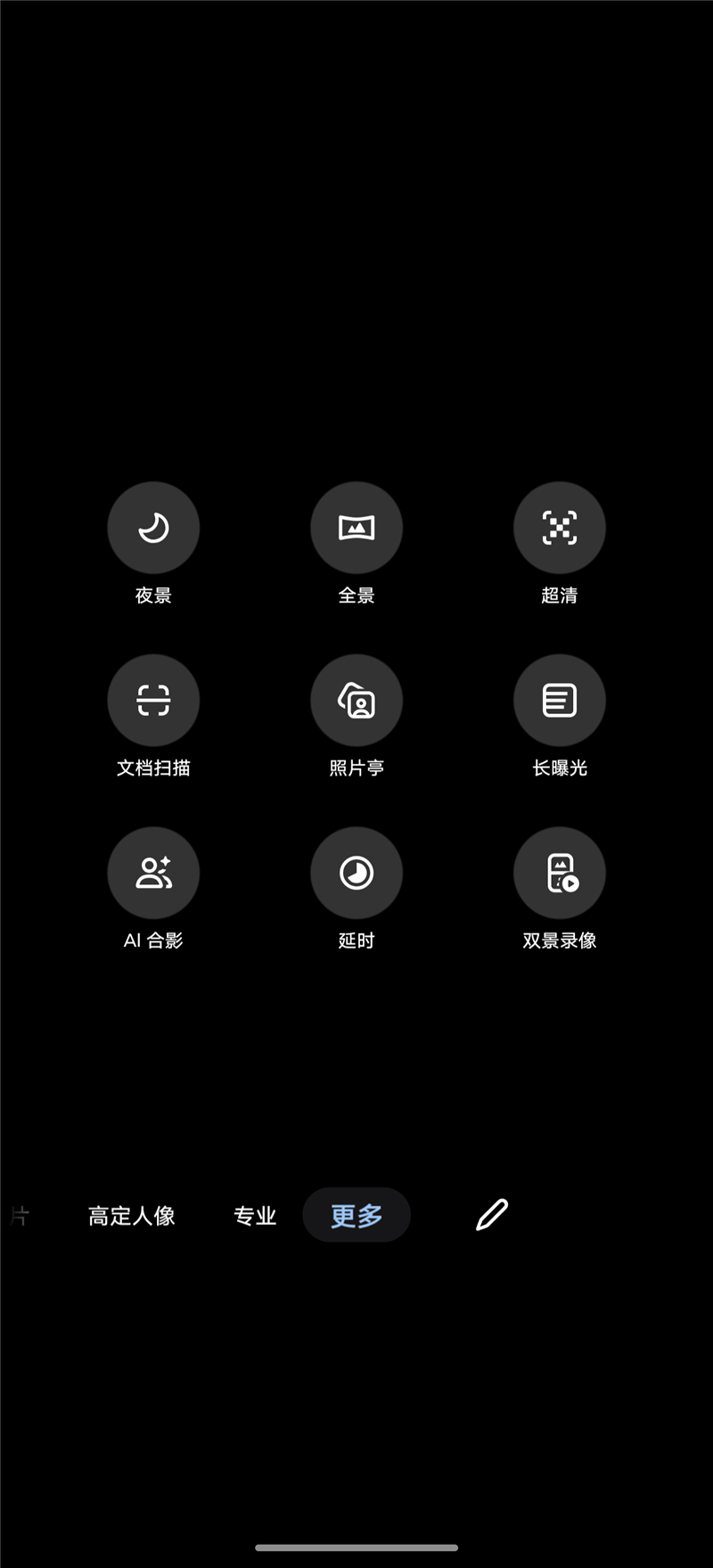Choose the 长曝光 long exposure mode
The image size is (713, 1568).
[559, 701]
